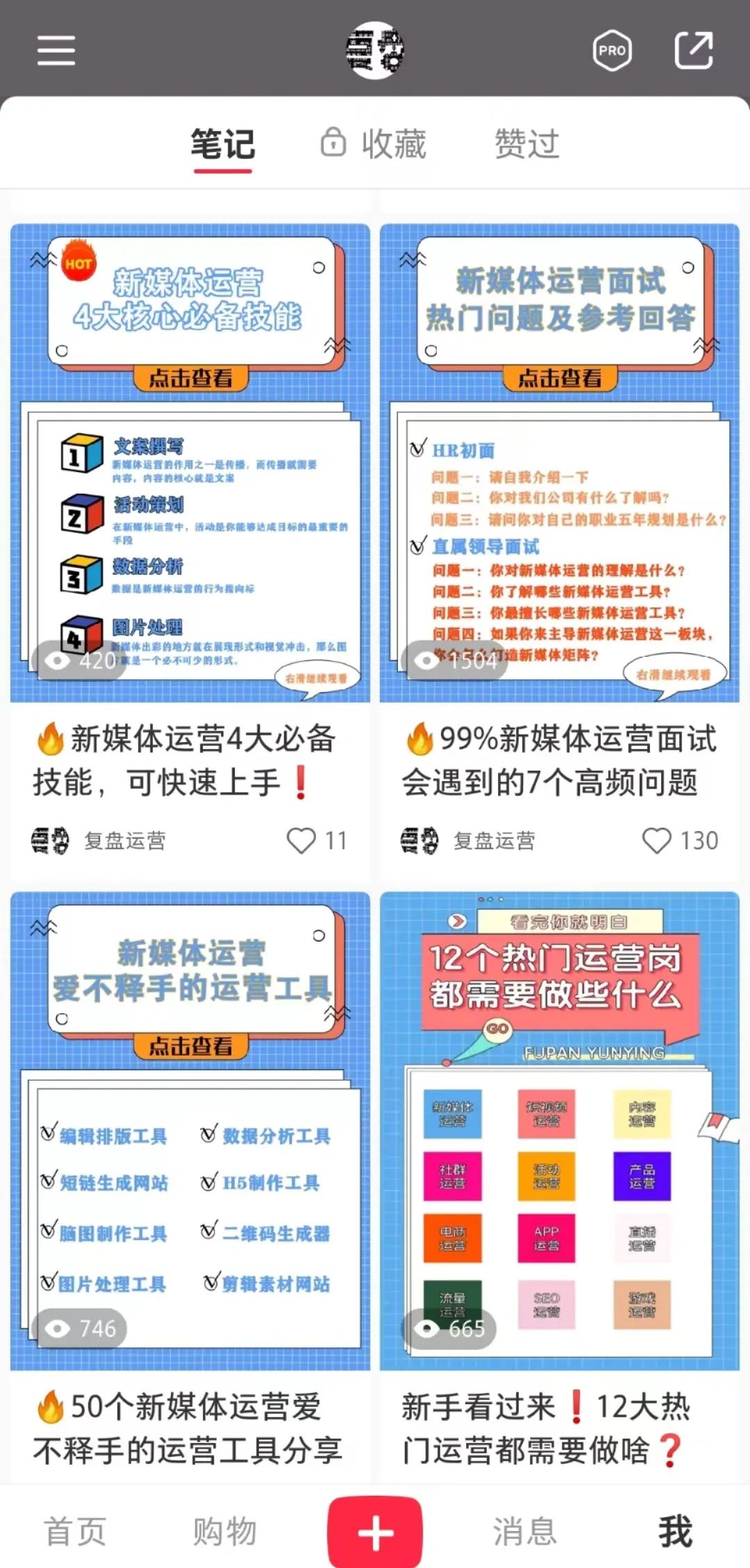750x1568 pixels.
Task: Open the 99%新媒体运营面试 note
Action: point(559,463)
